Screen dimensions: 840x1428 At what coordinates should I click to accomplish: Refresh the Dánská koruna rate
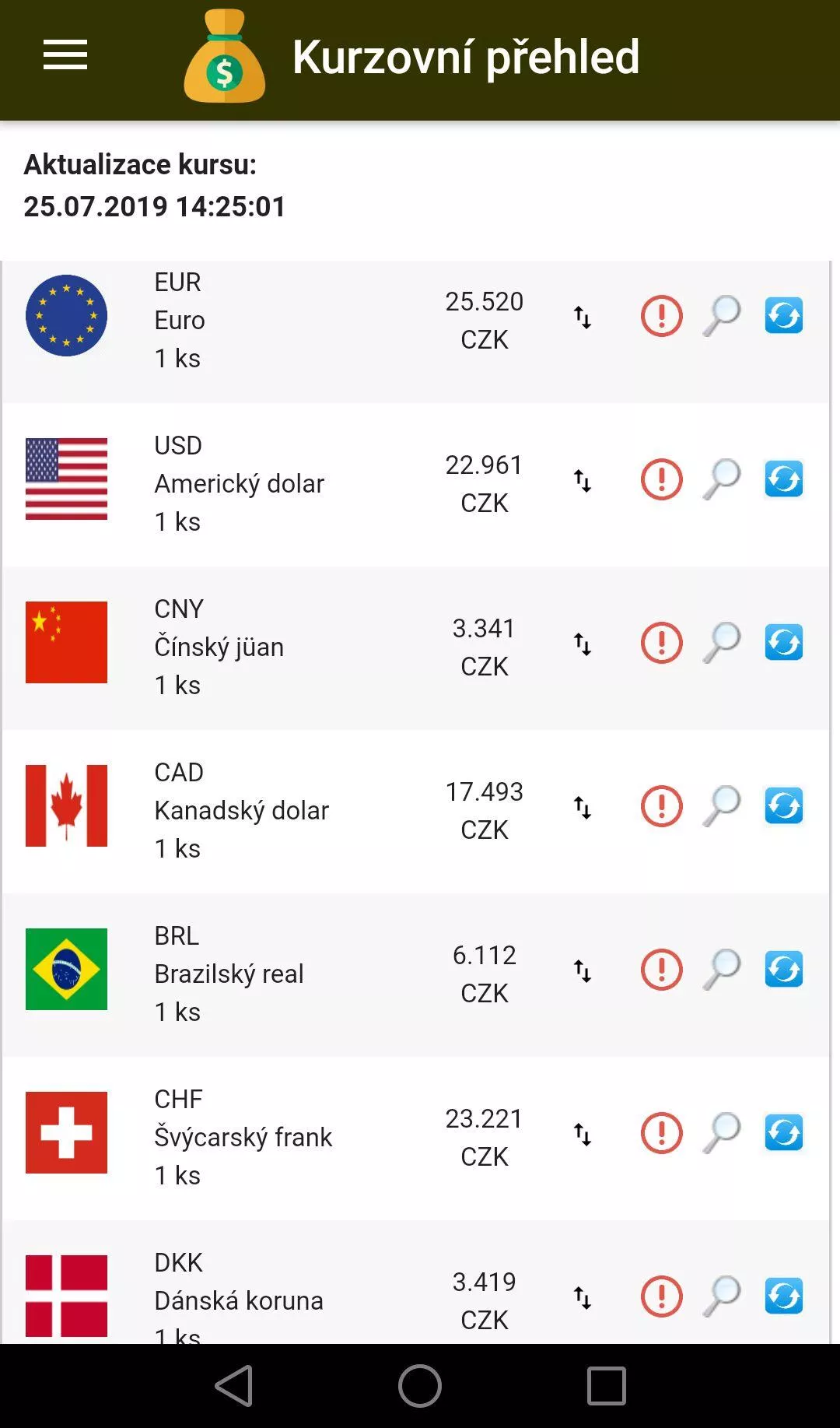[783, 1296]
